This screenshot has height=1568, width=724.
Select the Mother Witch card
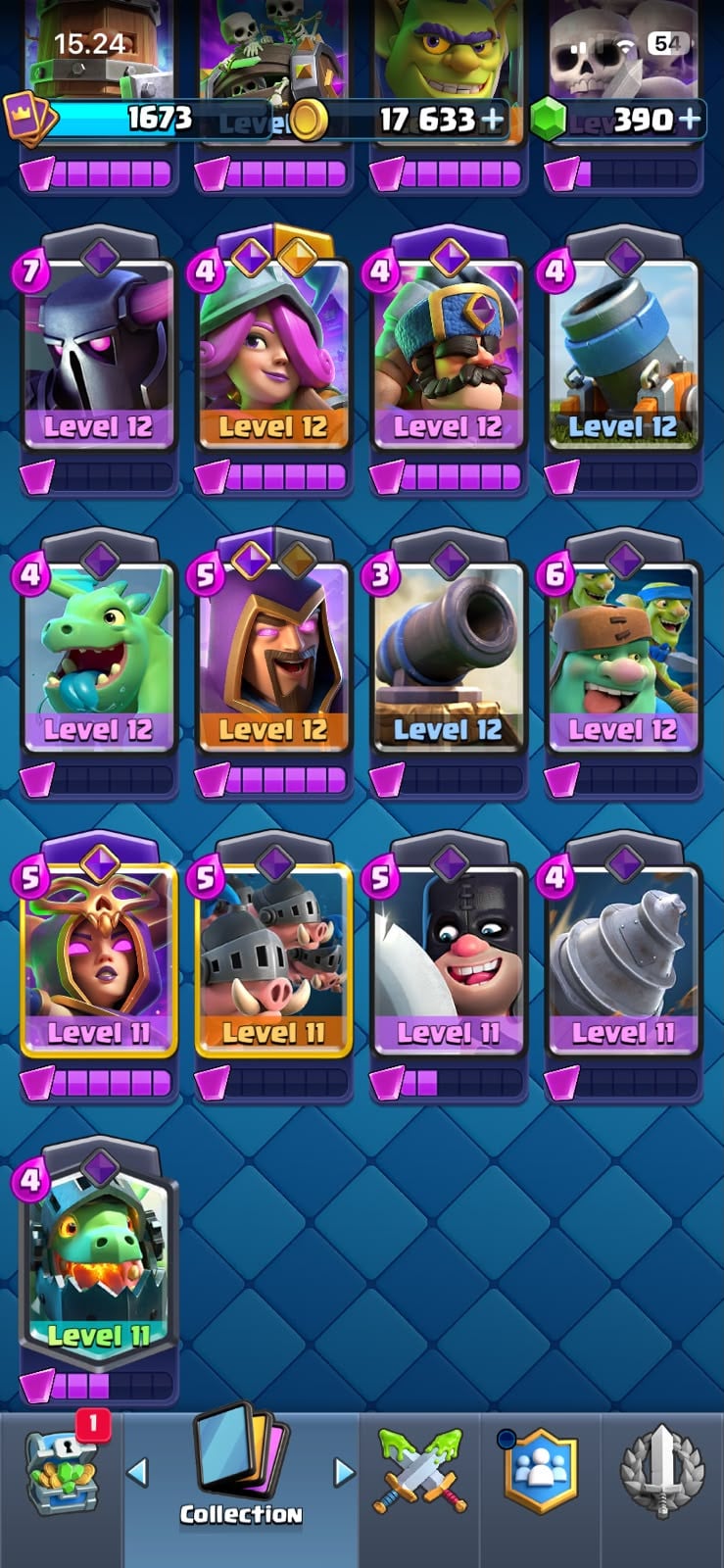click(x=273, y=343)
